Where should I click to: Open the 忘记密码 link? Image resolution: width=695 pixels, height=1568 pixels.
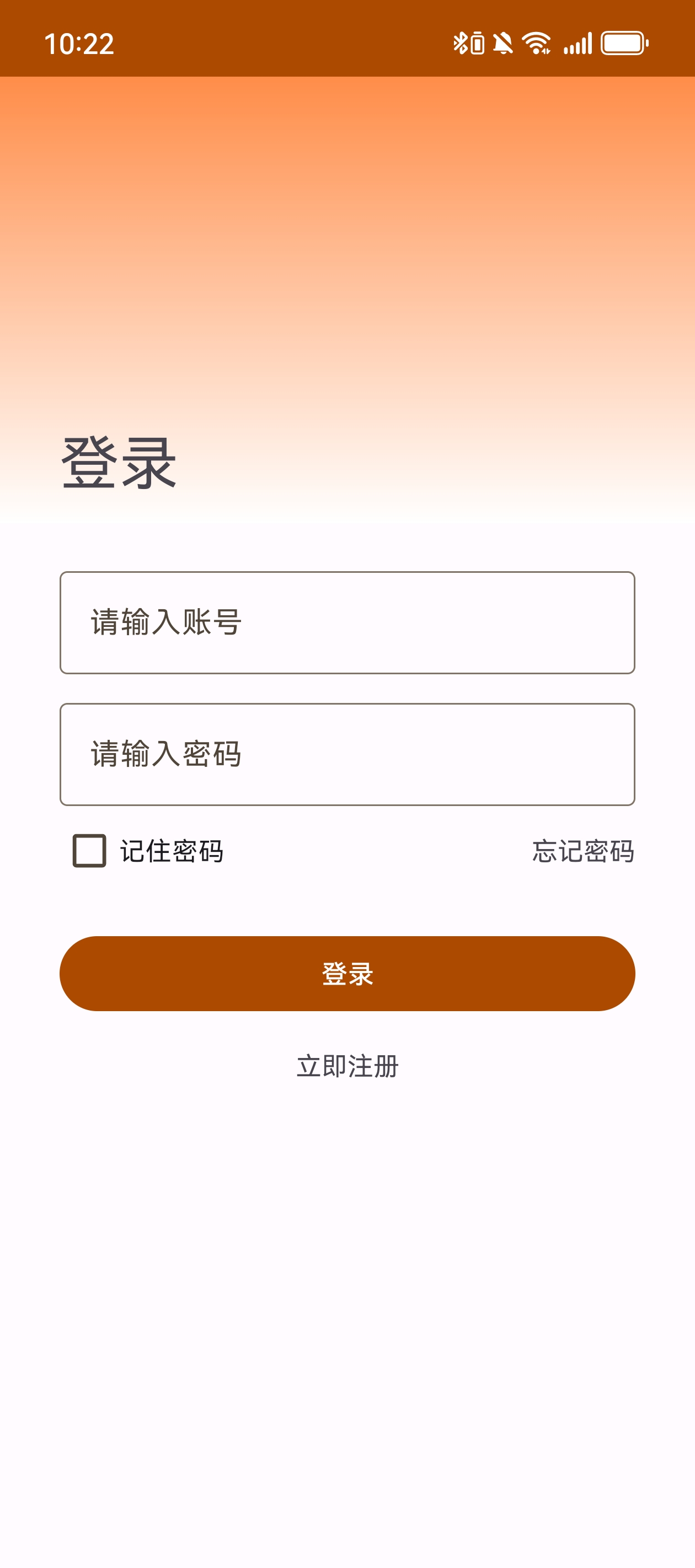[x=583, y=851]
